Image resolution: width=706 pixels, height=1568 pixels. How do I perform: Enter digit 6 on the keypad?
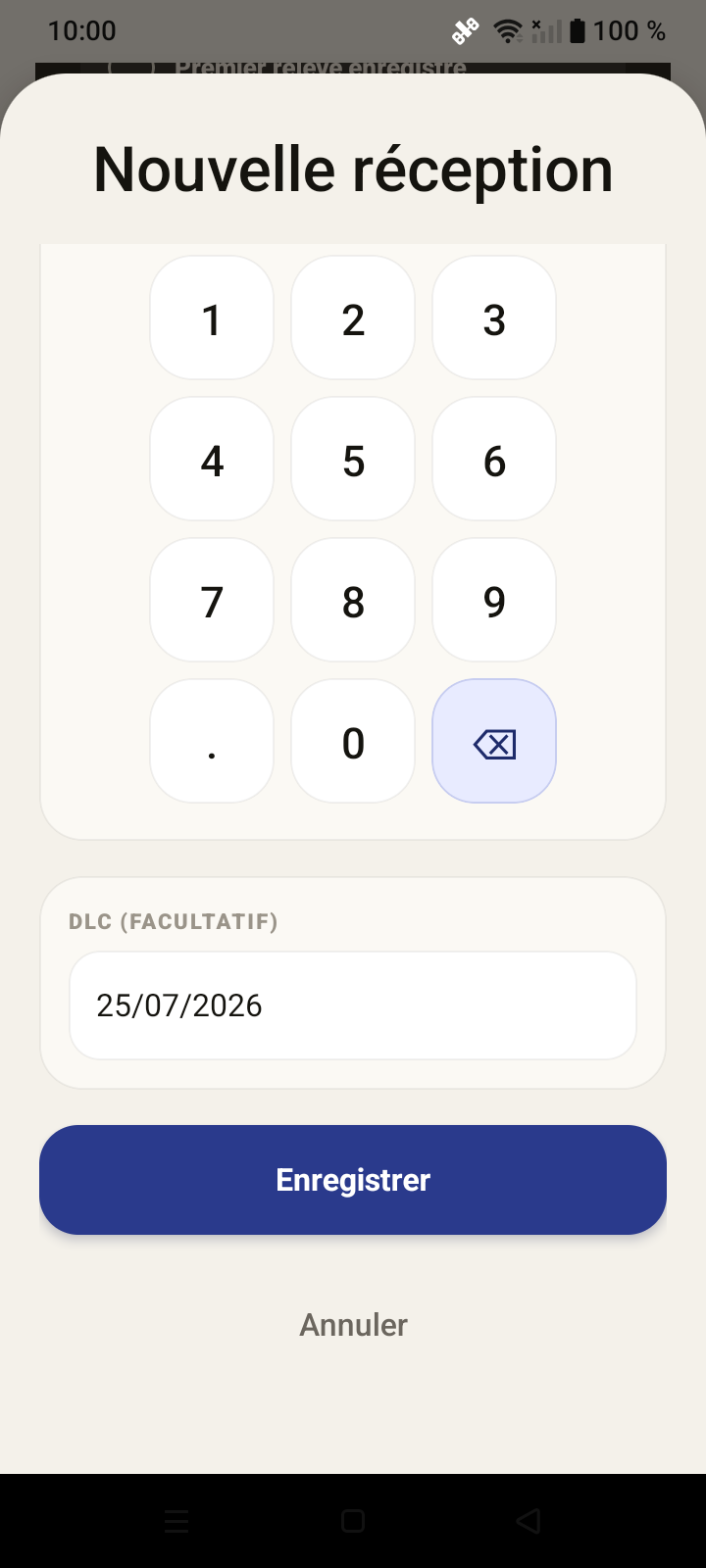(494, 459)
